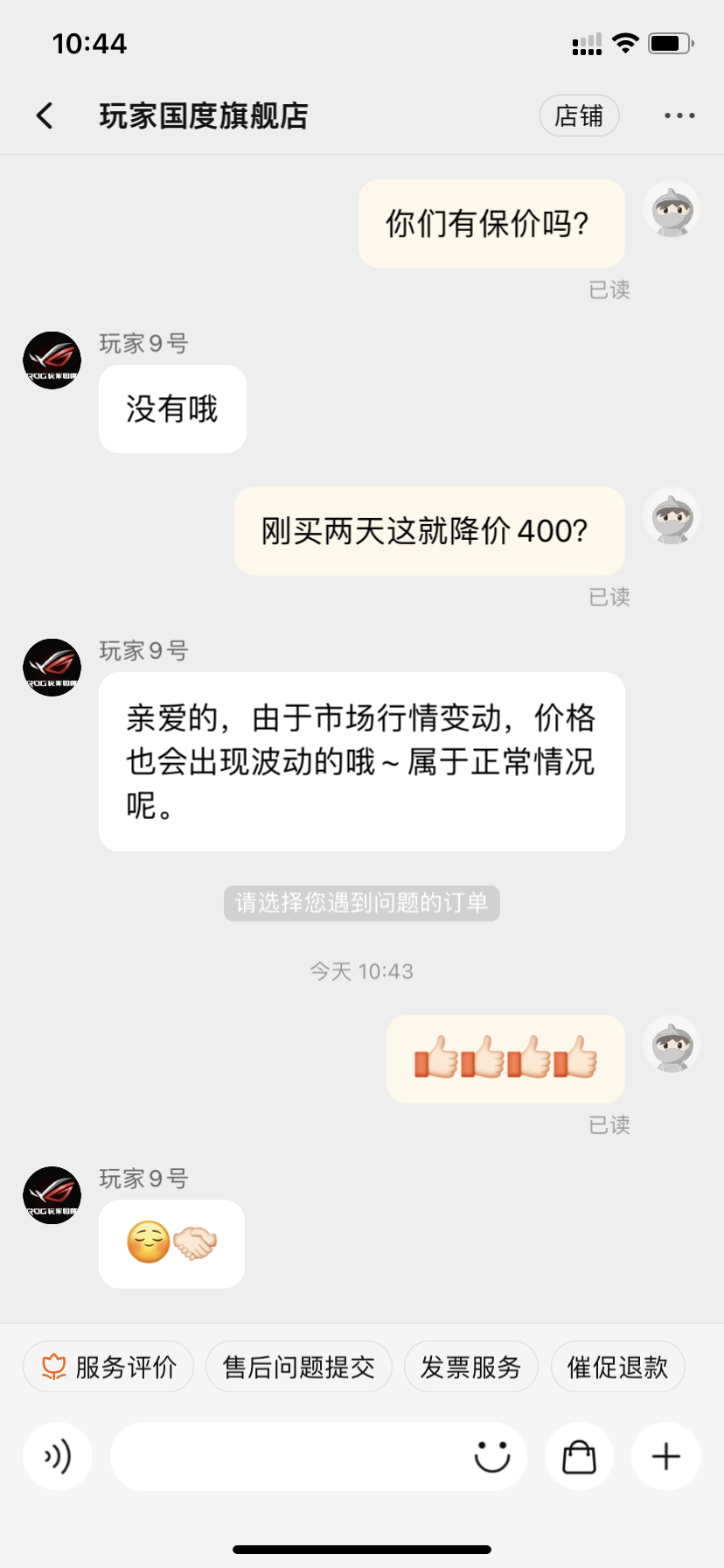Image resolution: width=724 pixels, height=1568 pixels.
Task: Open the 店铺 store page
Action: [579, 115]
